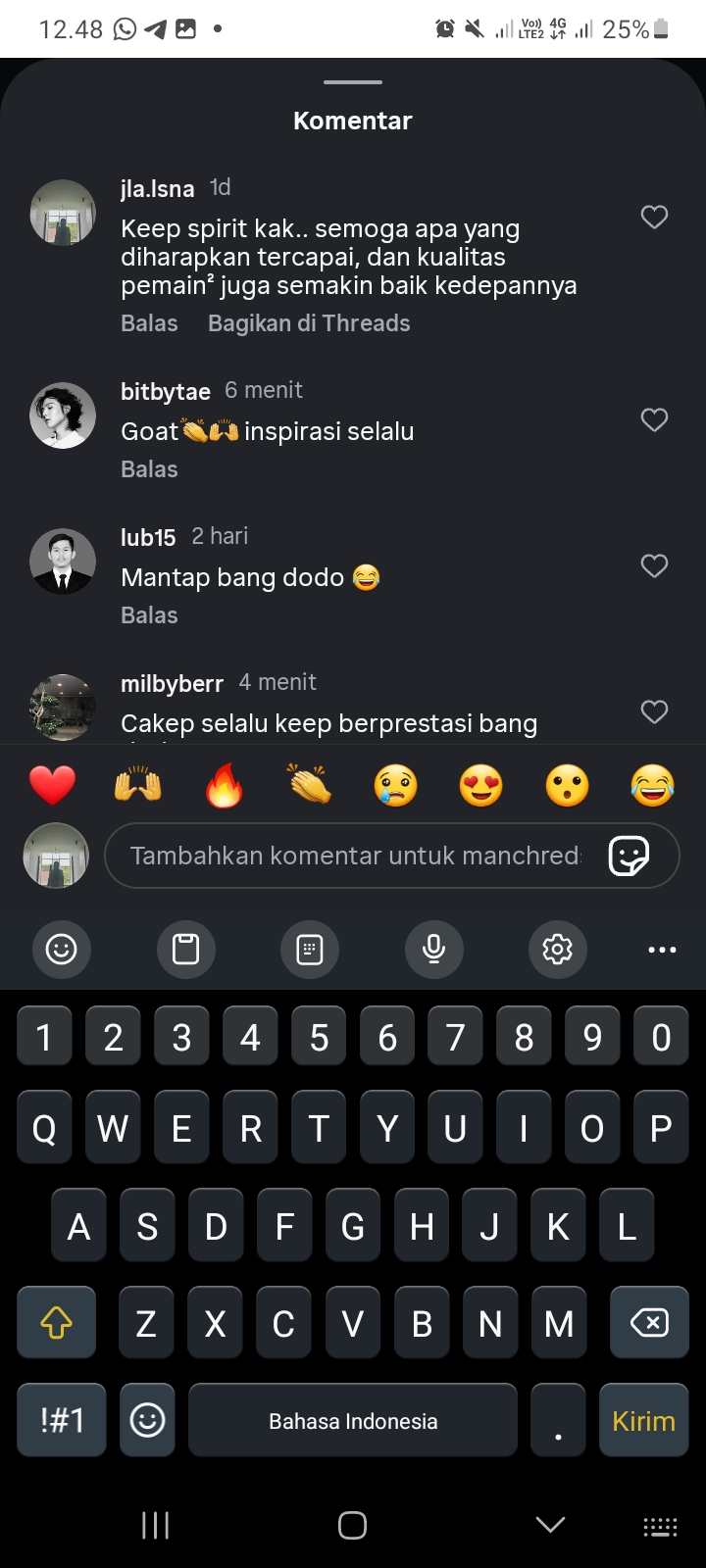Focus the Tambahkan komentar field
This screenshot has width=706, height=1568.
click(x=353, y=856)
